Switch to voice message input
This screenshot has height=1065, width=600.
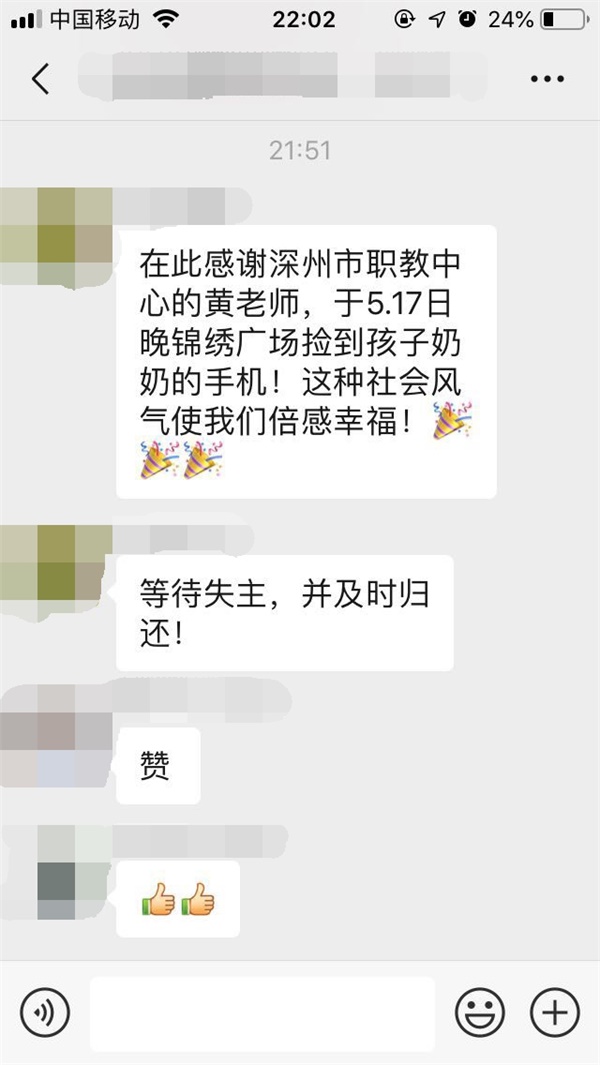coord(45,1014)
